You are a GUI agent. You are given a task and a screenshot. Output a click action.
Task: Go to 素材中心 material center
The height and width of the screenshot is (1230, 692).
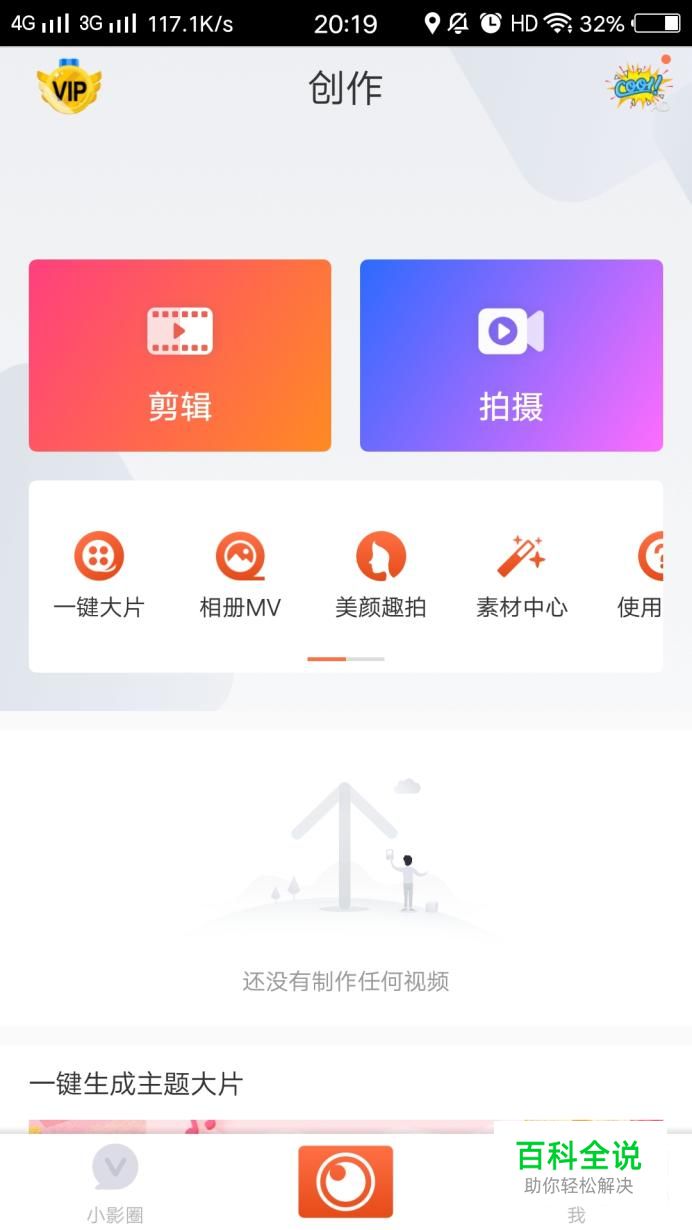(521, 575)
